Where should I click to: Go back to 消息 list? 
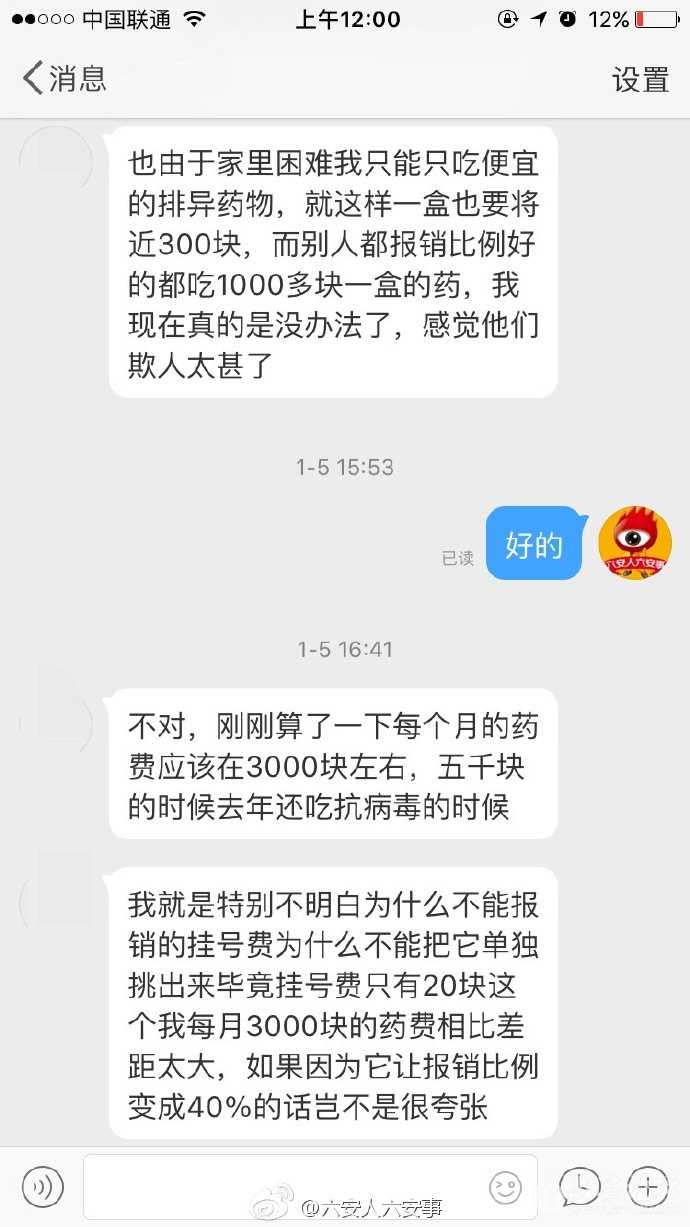pos(63,78)
